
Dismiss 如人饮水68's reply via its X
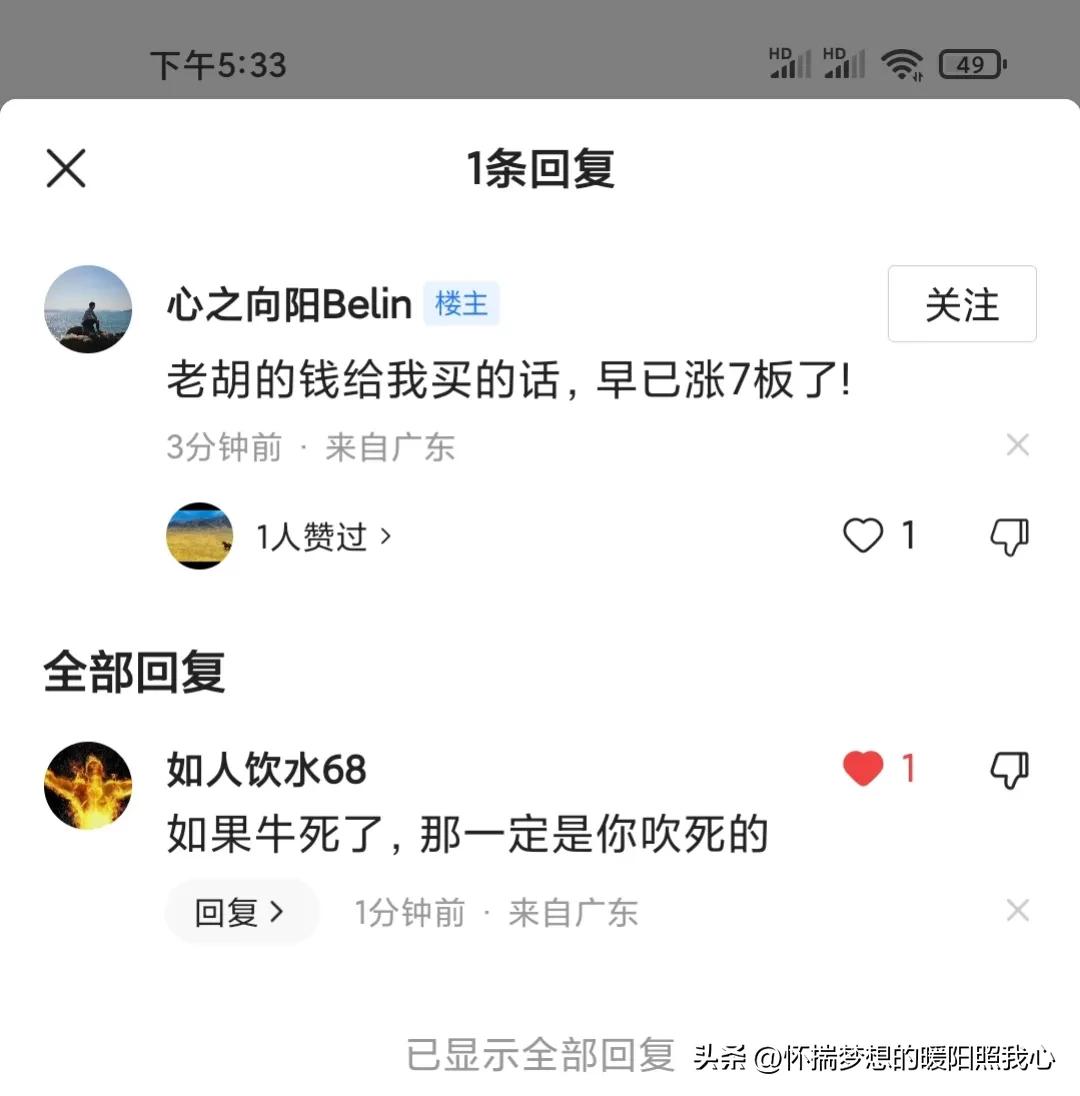1017,910
